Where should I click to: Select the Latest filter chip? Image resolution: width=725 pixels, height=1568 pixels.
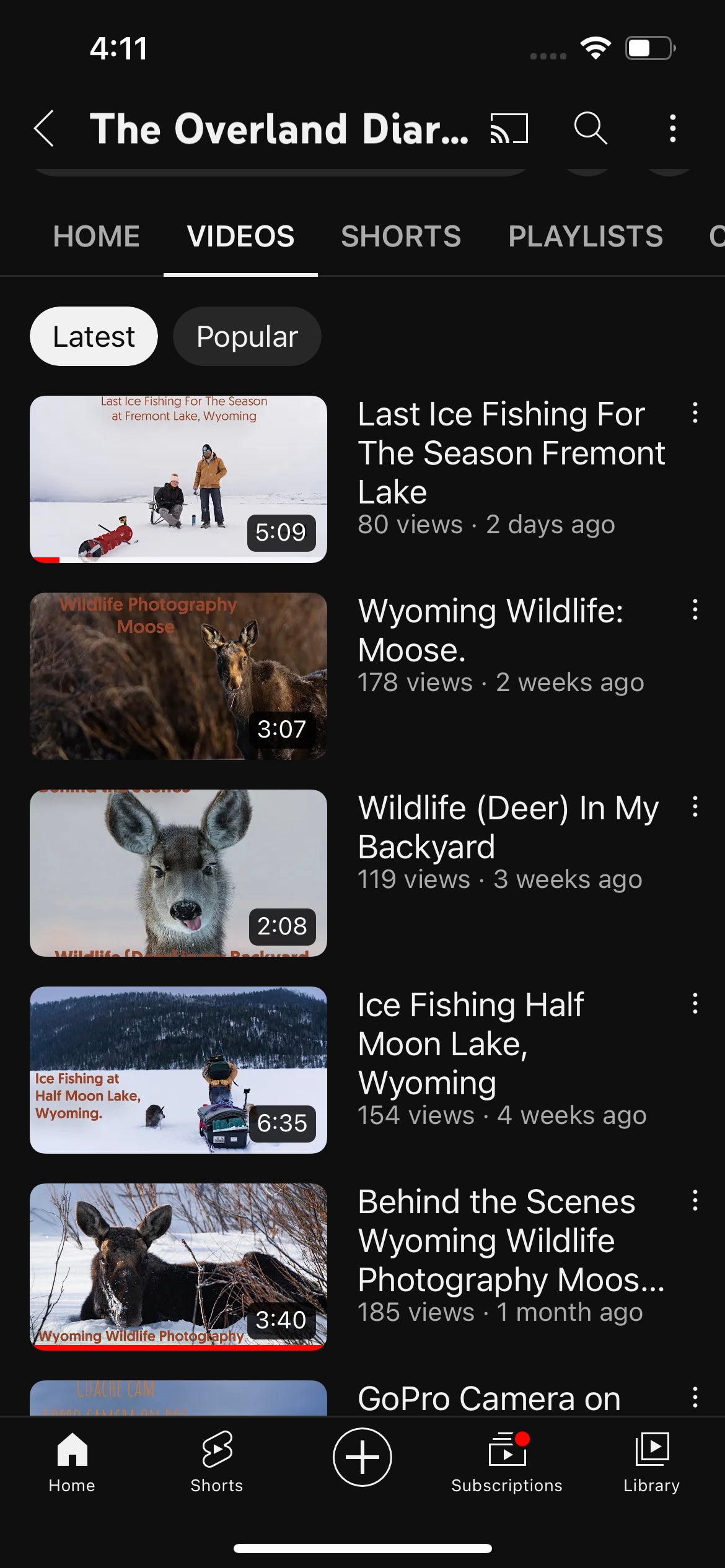pos(93,336)
